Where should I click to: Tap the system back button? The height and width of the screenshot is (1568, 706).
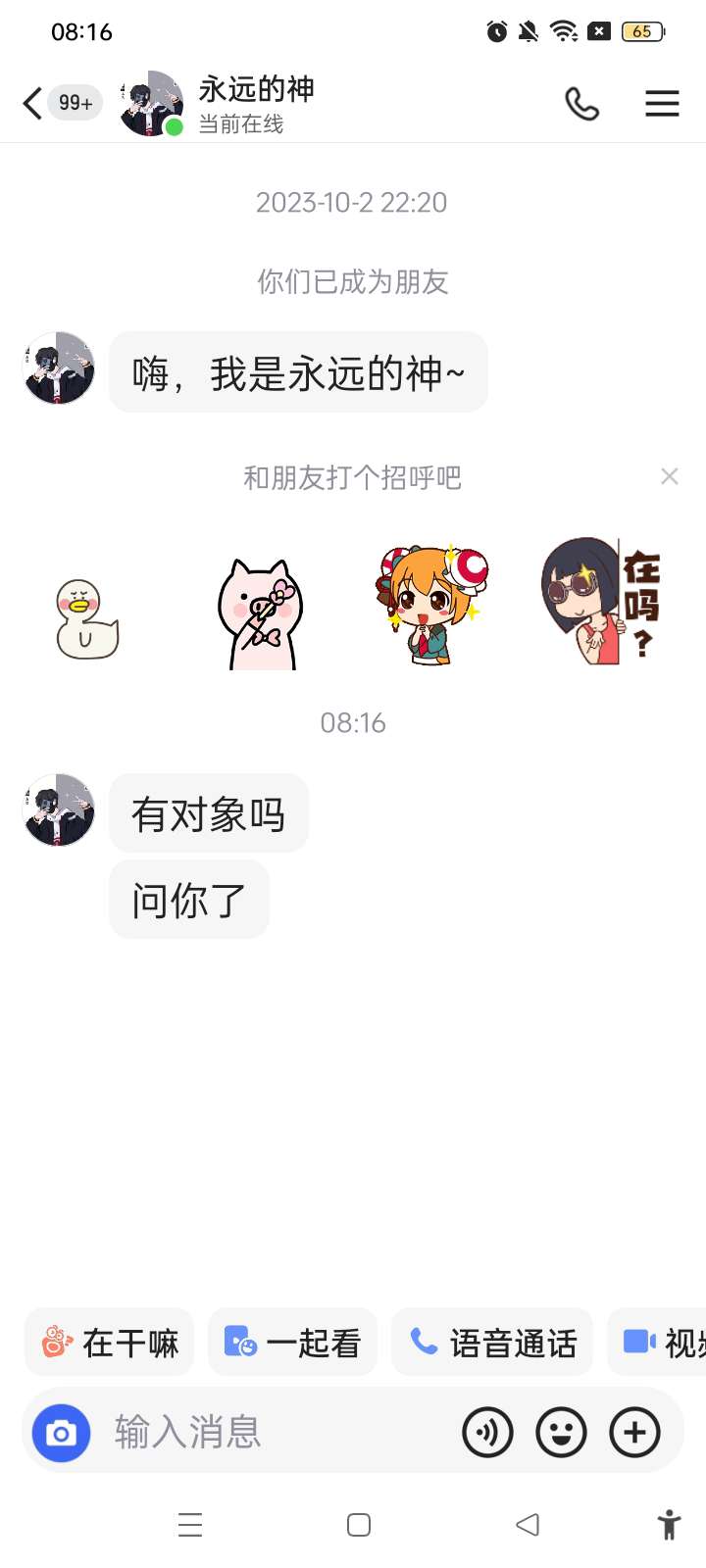pos(528,1524)
